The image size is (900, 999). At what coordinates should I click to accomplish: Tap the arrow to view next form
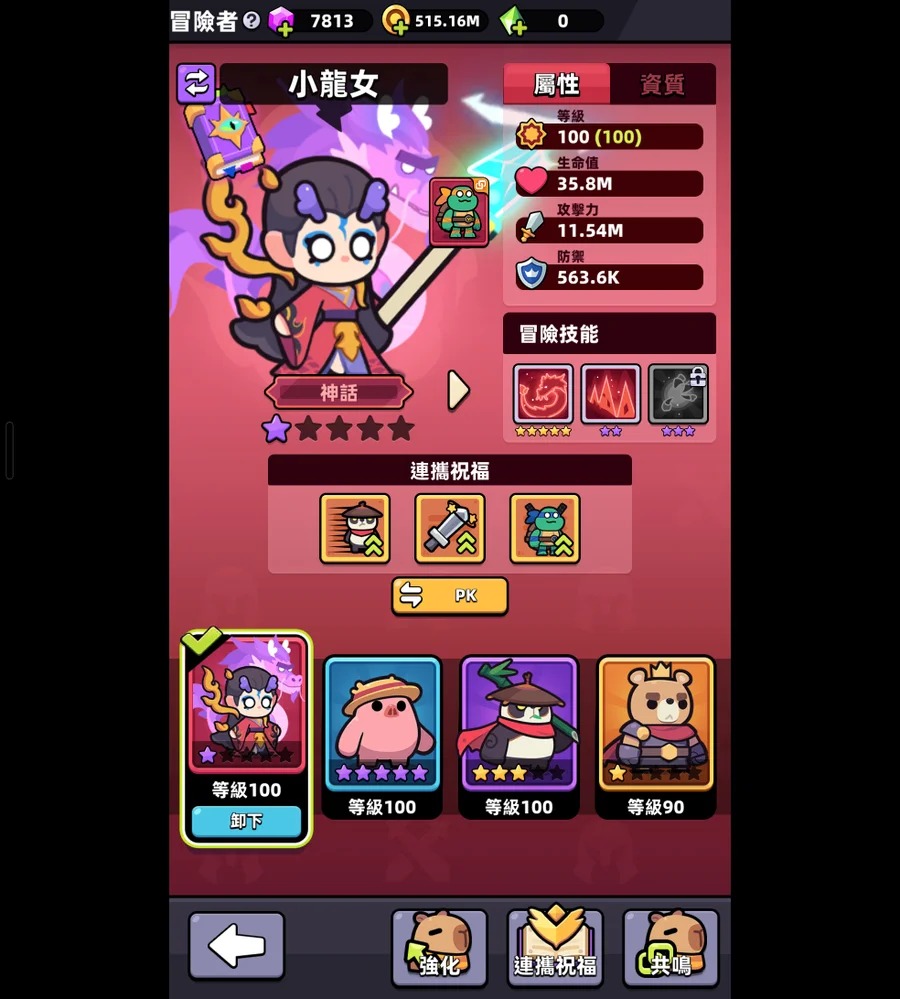[458, 390]
